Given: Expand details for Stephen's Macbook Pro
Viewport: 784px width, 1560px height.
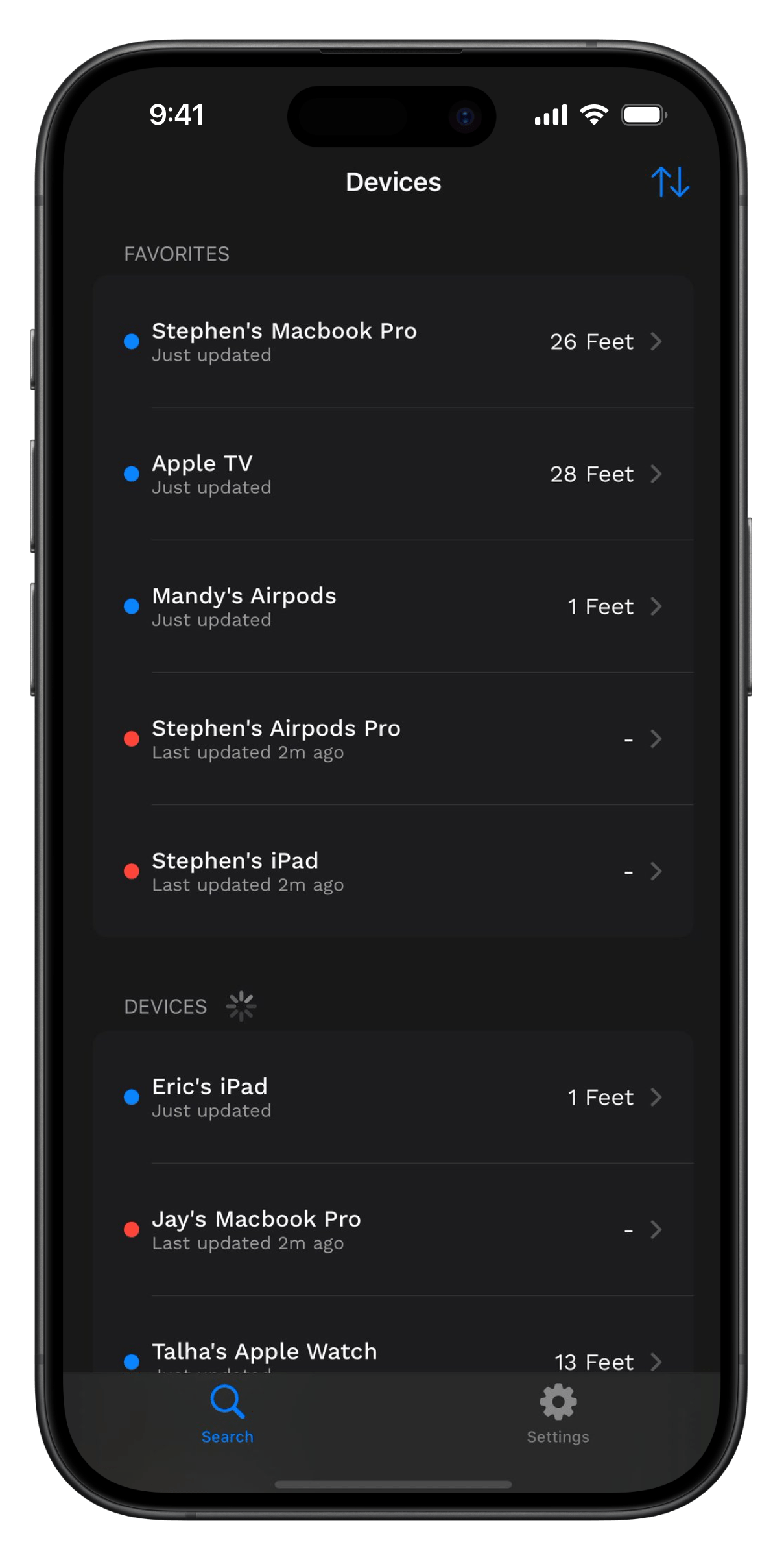Looking at the screenshot, I should 657,342.
